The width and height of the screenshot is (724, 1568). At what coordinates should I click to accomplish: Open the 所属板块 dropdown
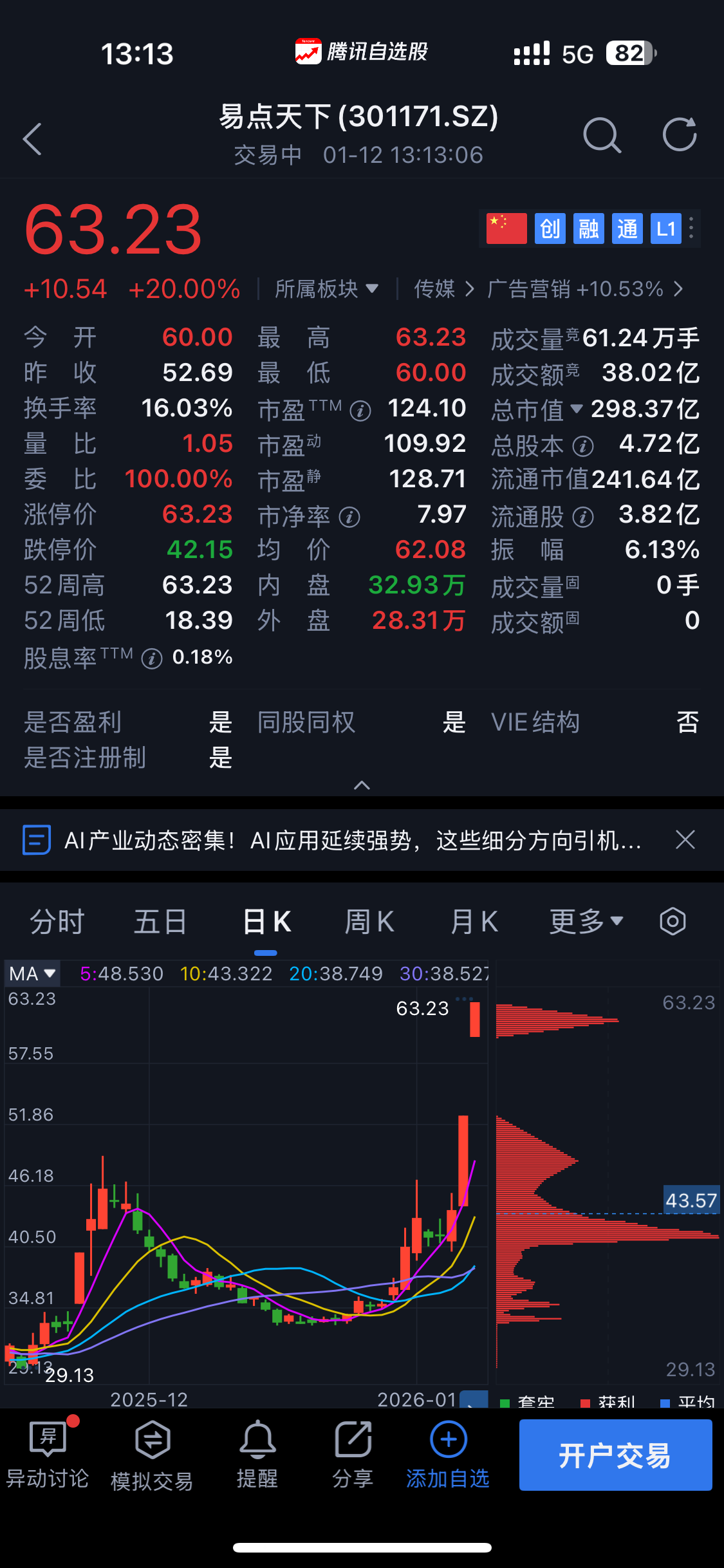(x=326, y=289)
